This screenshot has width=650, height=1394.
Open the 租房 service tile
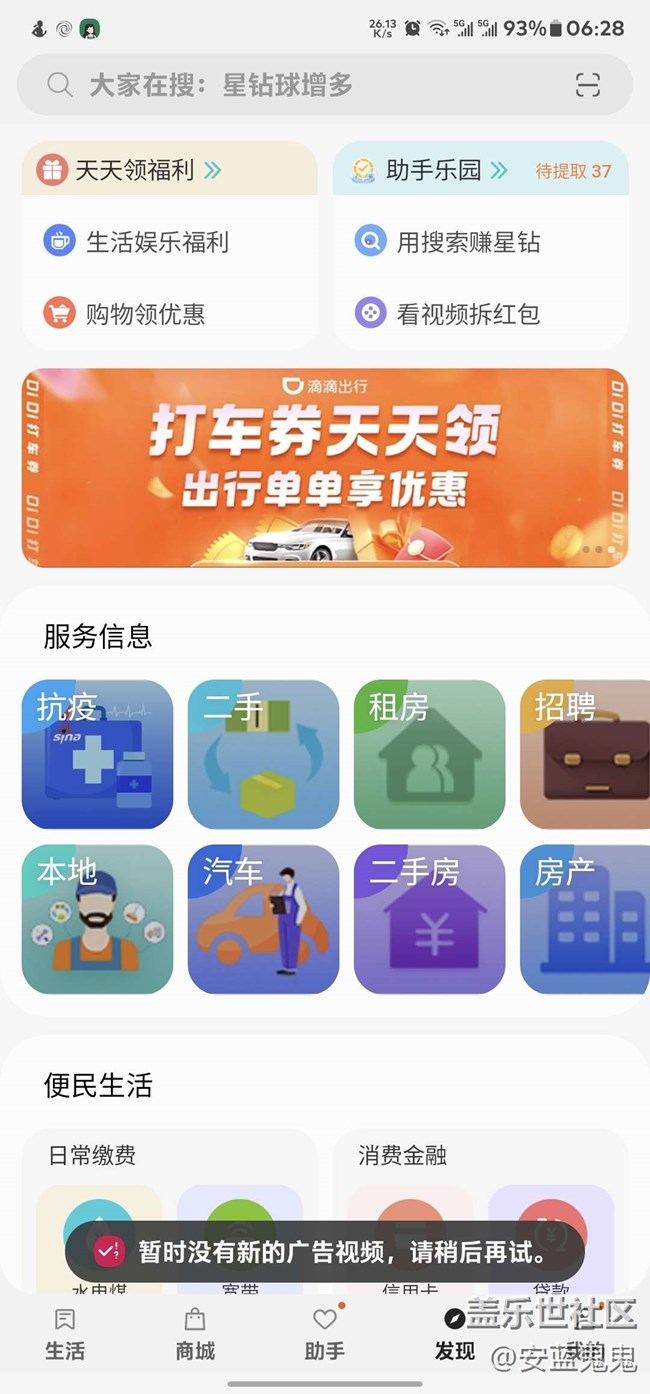pyautogui.click(x=429, y=755)
